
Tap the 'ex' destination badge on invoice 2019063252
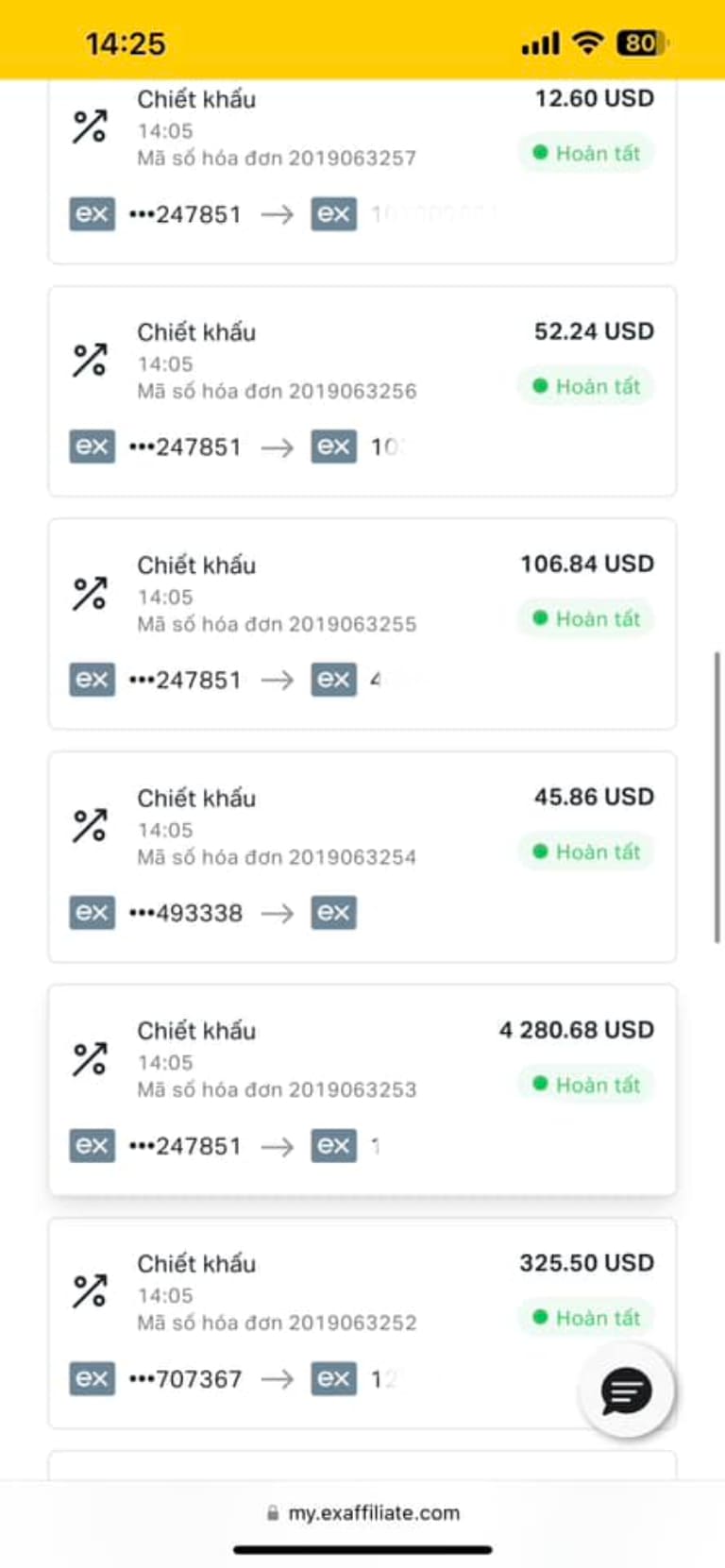point(332,1378)
